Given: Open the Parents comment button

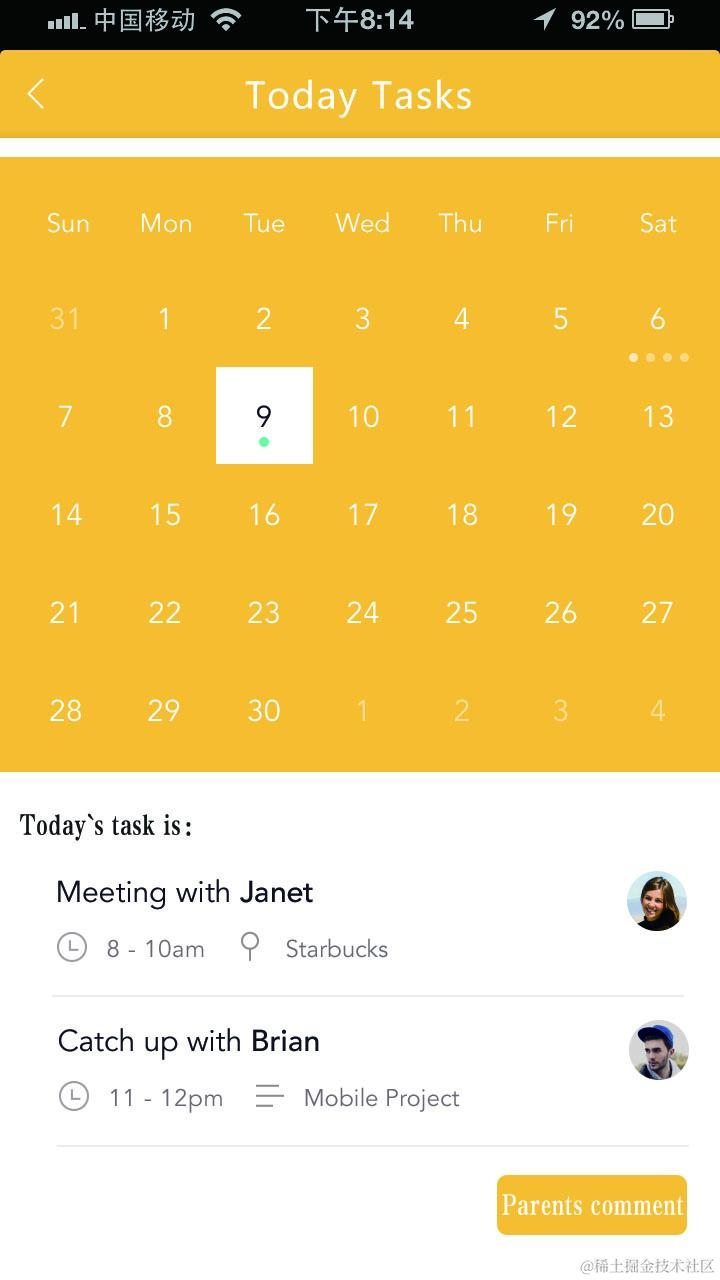Looking at the screenshot, I should pyautogui.click(x=592, y=1205).
